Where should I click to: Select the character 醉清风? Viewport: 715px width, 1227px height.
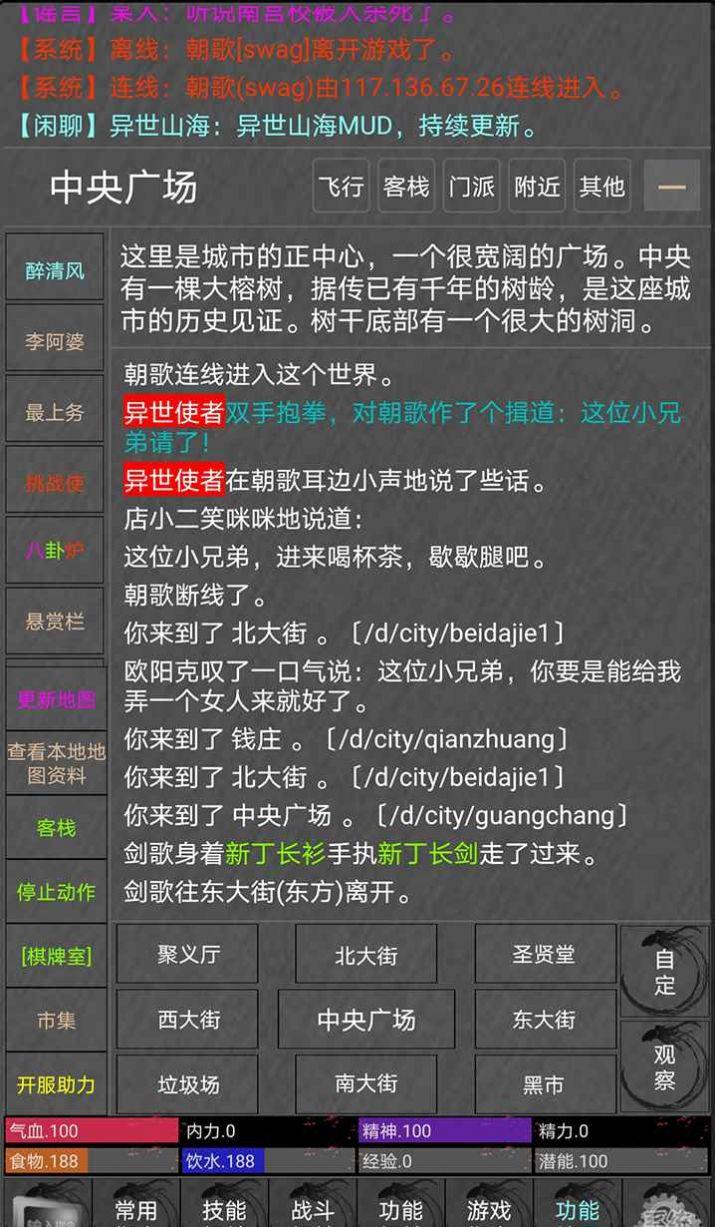point(55,270)
